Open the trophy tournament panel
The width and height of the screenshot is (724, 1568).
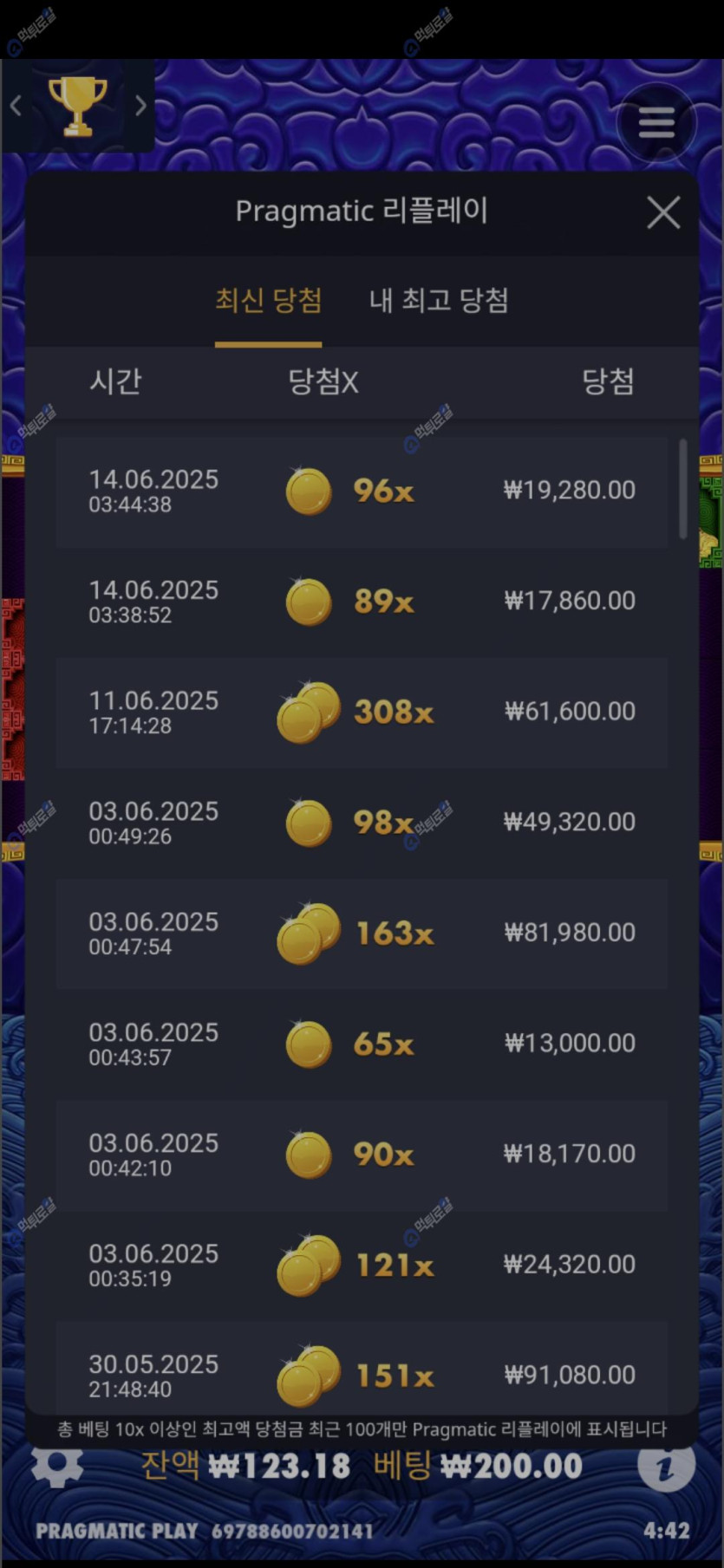click(78, 106)
